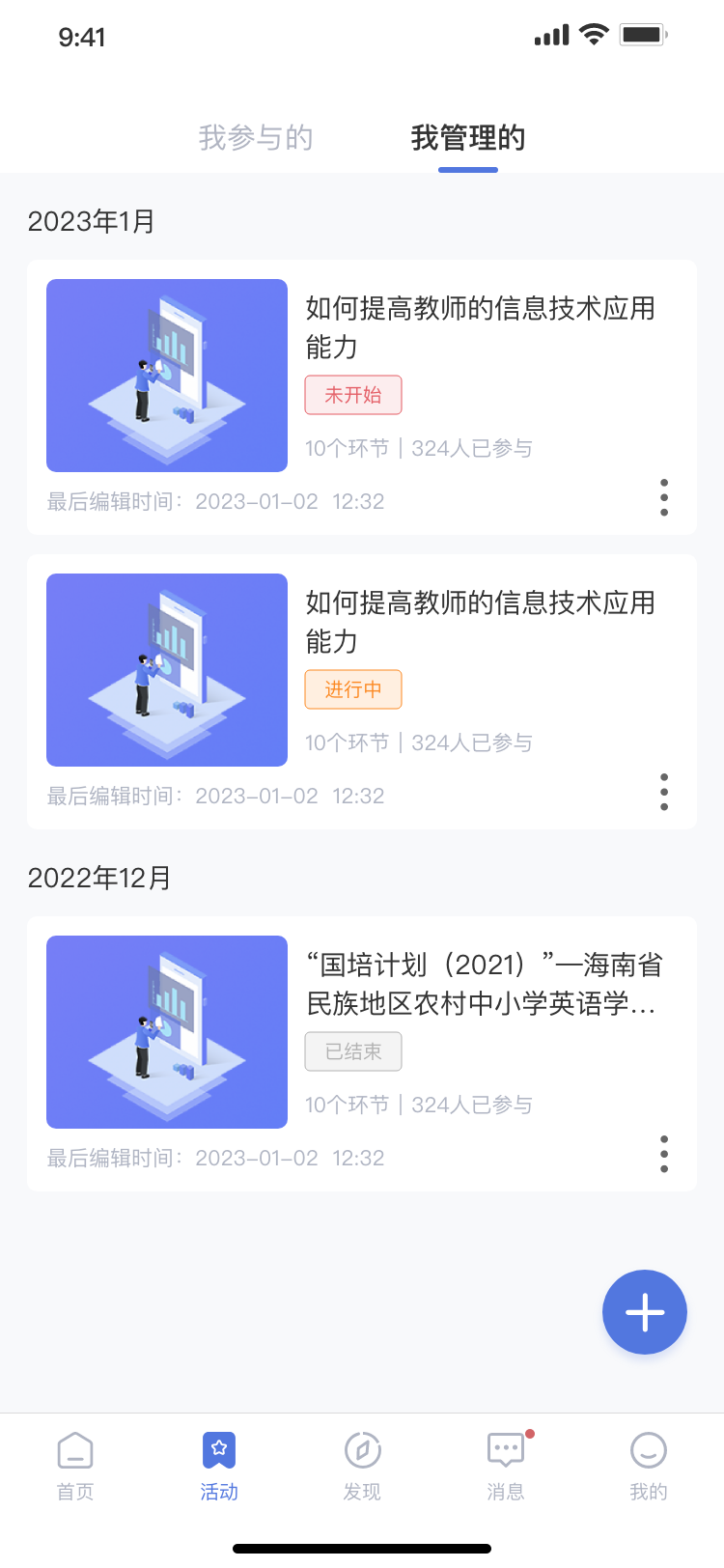Open the three-dot menu on the 进行中 activity

coord(664,793)
